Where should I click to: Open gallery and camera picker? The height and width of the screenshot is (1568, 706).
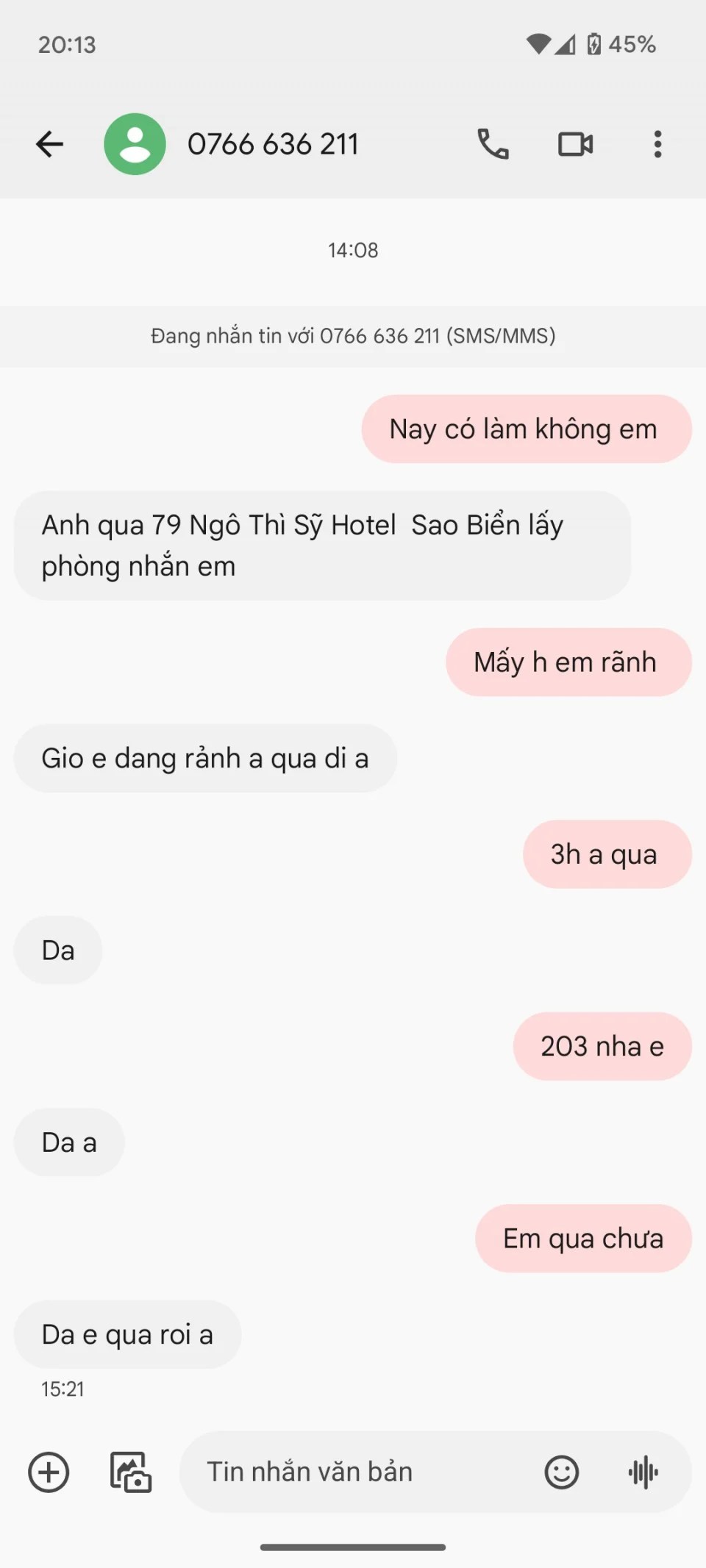click(x=130, y=1472)
